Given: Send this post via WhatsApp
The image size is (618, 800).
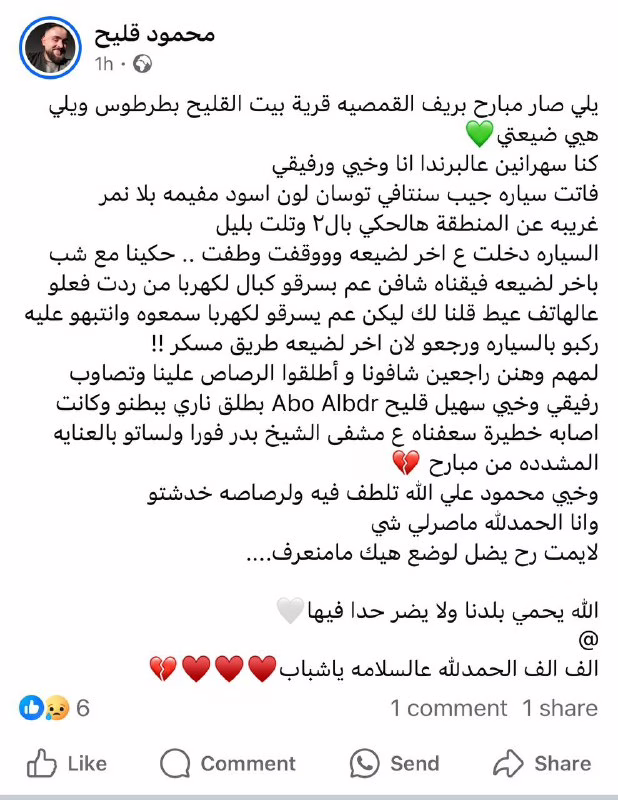Looking at the screenshot, I should click(x=394, y=764).
